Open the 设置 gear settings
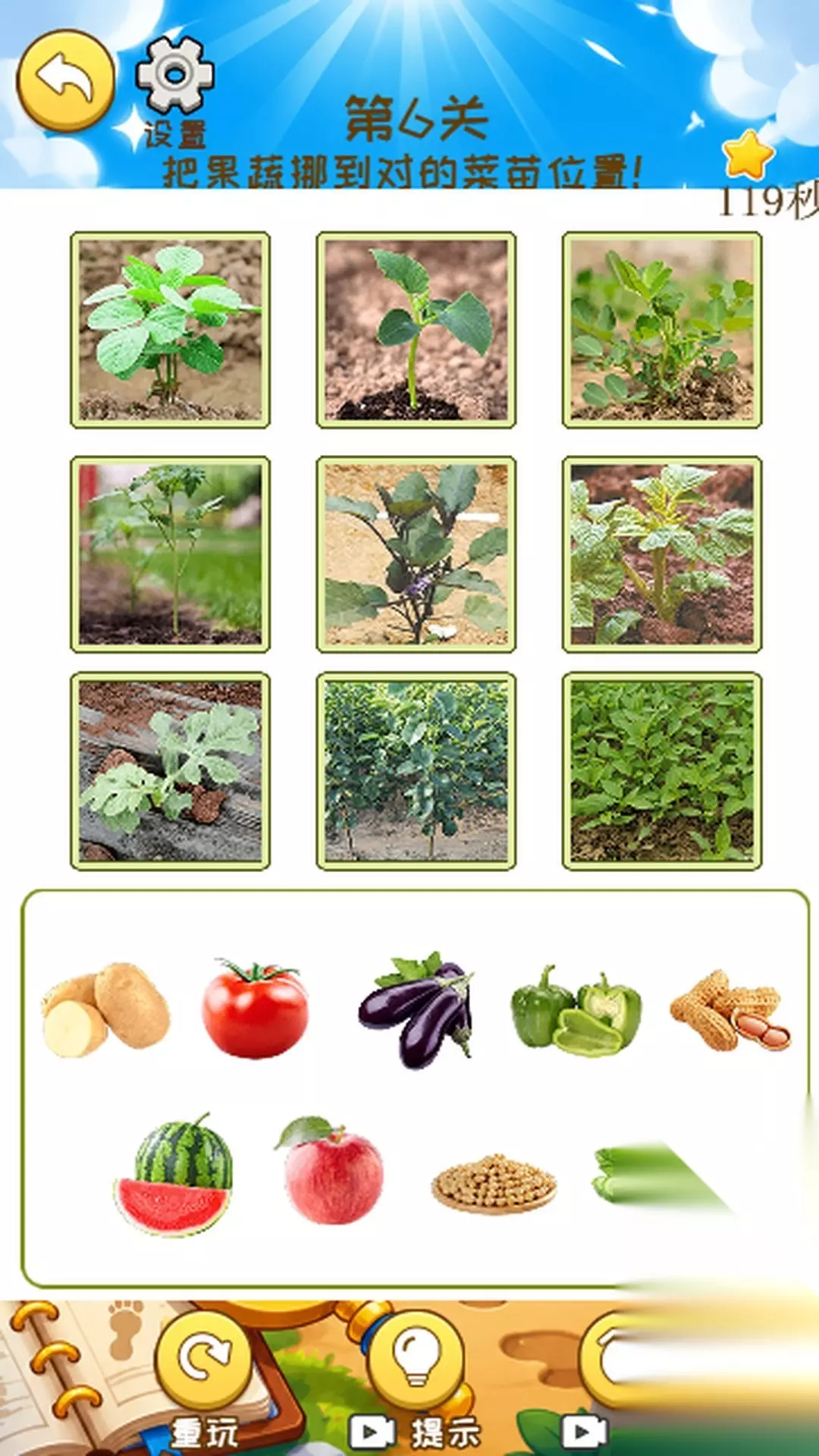819x1456 pixels. (175, 91)
